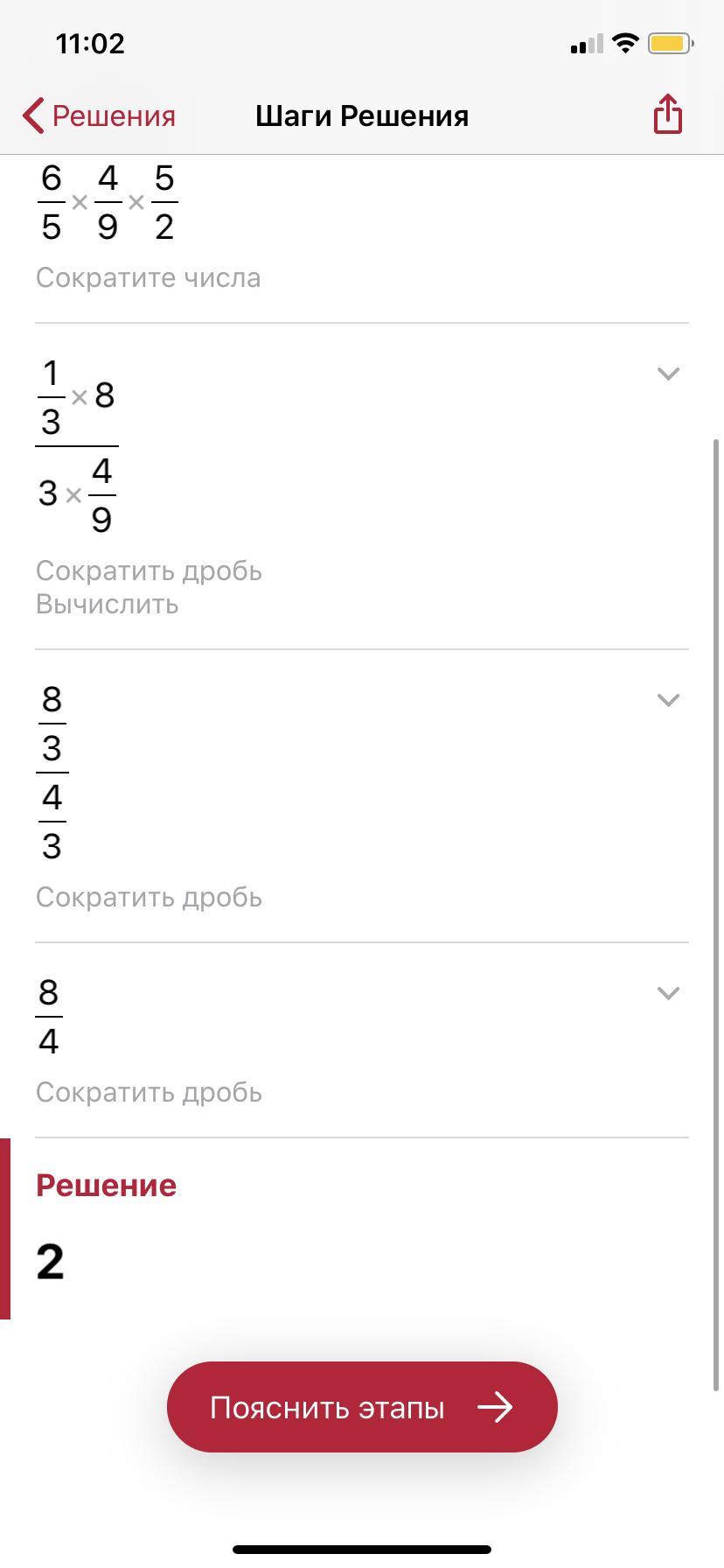Tap the Пояснить этапы button
This screenshot has height=1568, width=724.
tap(362, 1407)
